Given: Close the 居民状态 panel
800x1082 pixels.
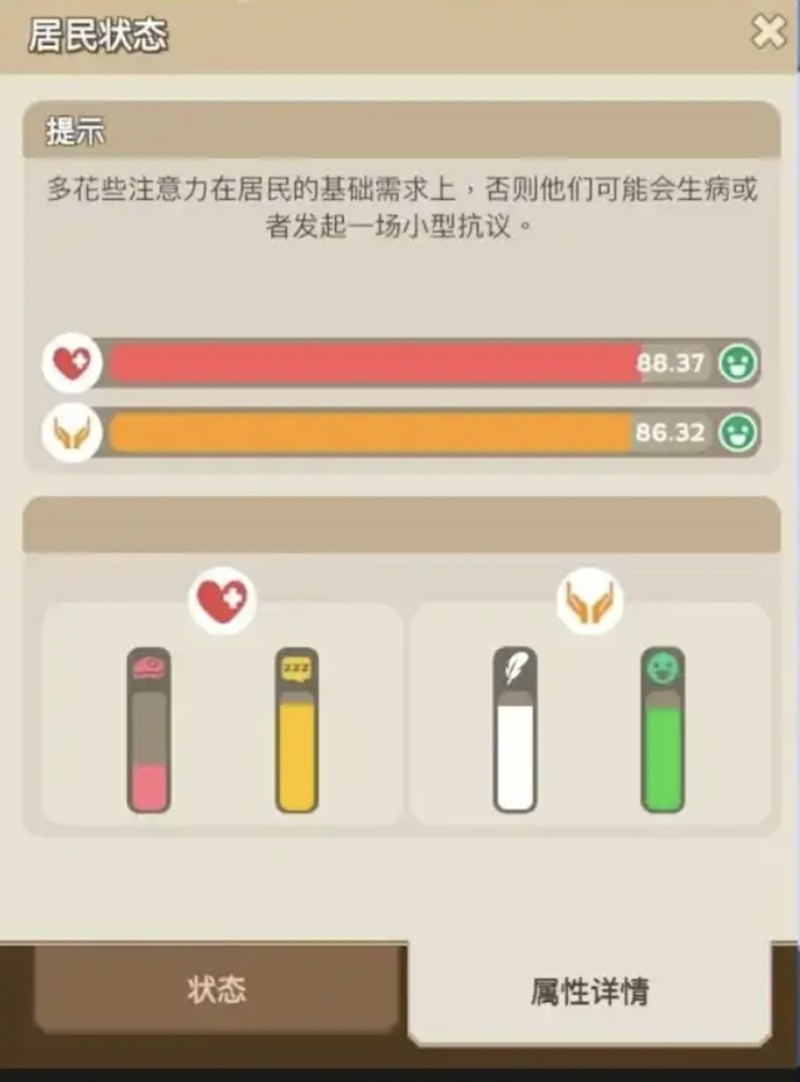Looking at the screenshot, I should pyautogui.click(x=768, y=33).
